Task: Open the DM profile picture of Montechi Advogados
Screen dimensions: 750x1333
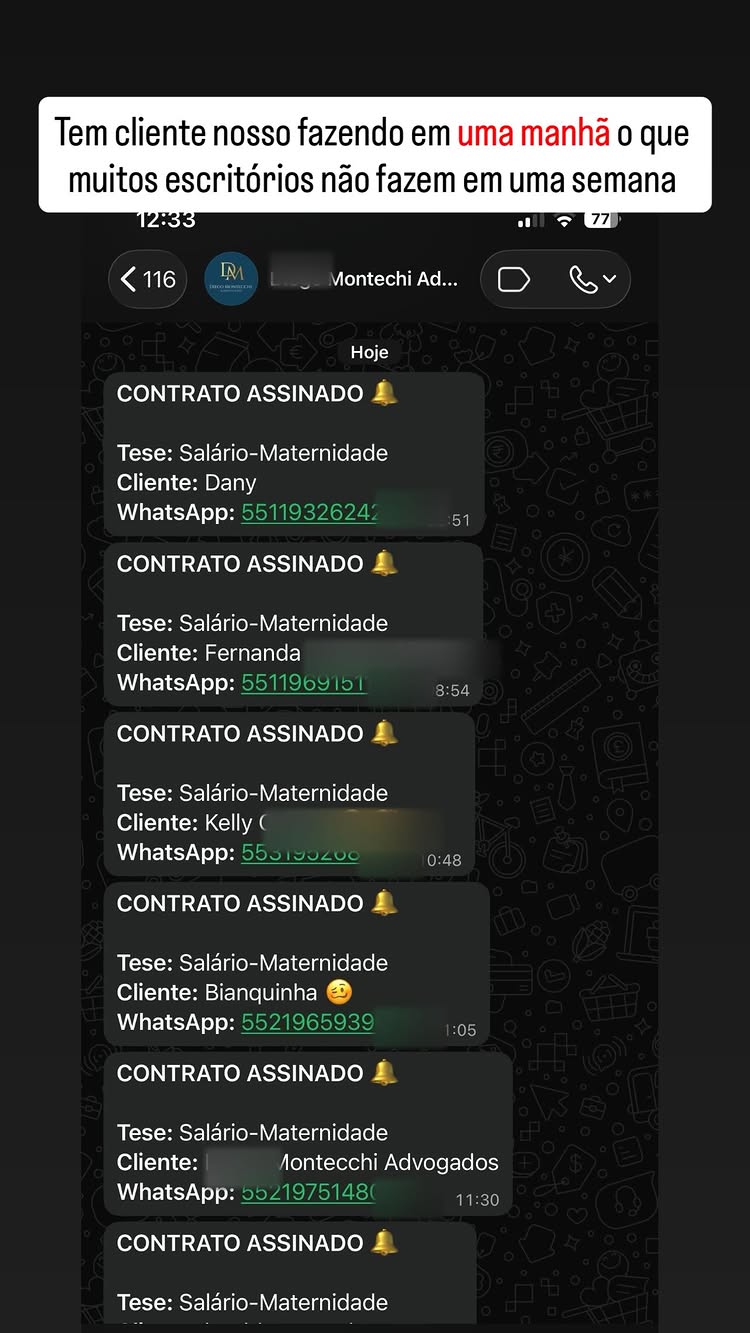Action: [231, 278]
